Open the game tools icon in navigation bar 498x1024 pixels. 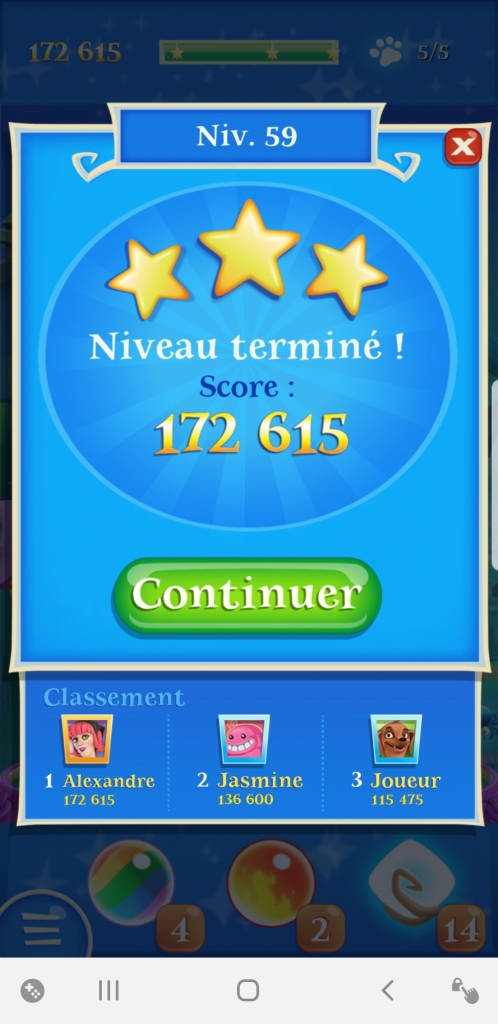(x=32, y=991)
